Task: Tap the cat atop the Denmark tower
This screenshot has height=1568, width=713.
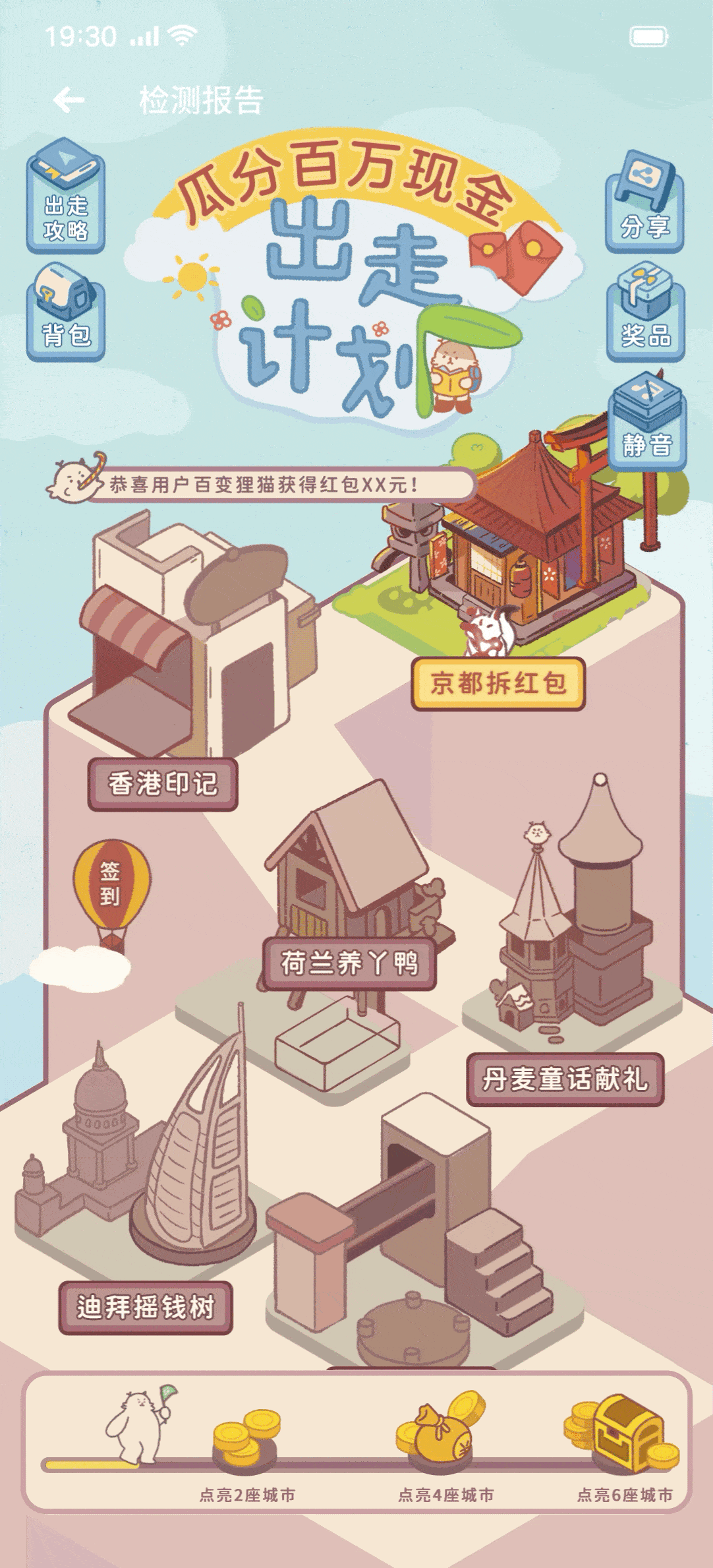Action: [539, 832]
